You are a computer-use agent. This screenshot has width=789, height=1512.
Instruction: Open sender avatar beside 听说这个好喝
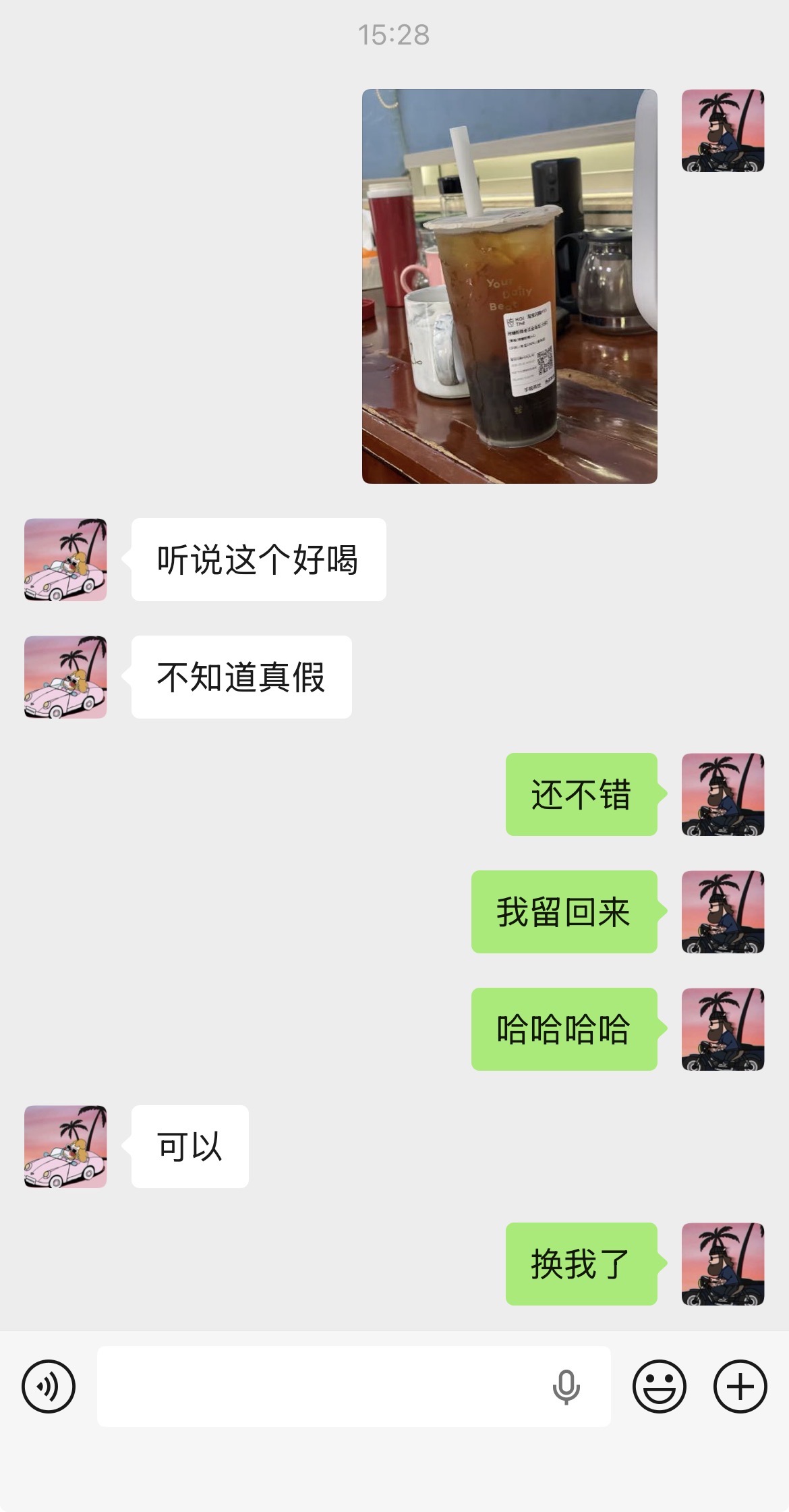pyautogui.click(x=65, y=559)
